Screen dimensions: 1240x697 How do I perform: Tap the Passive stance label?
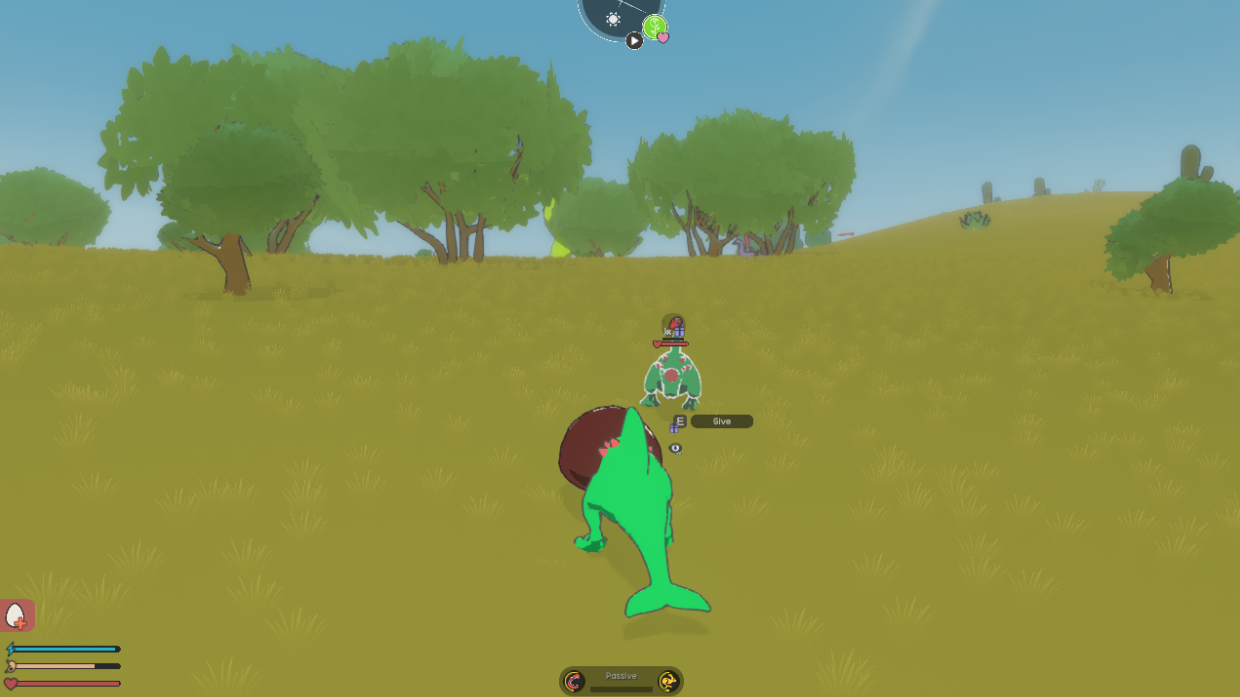620,676
